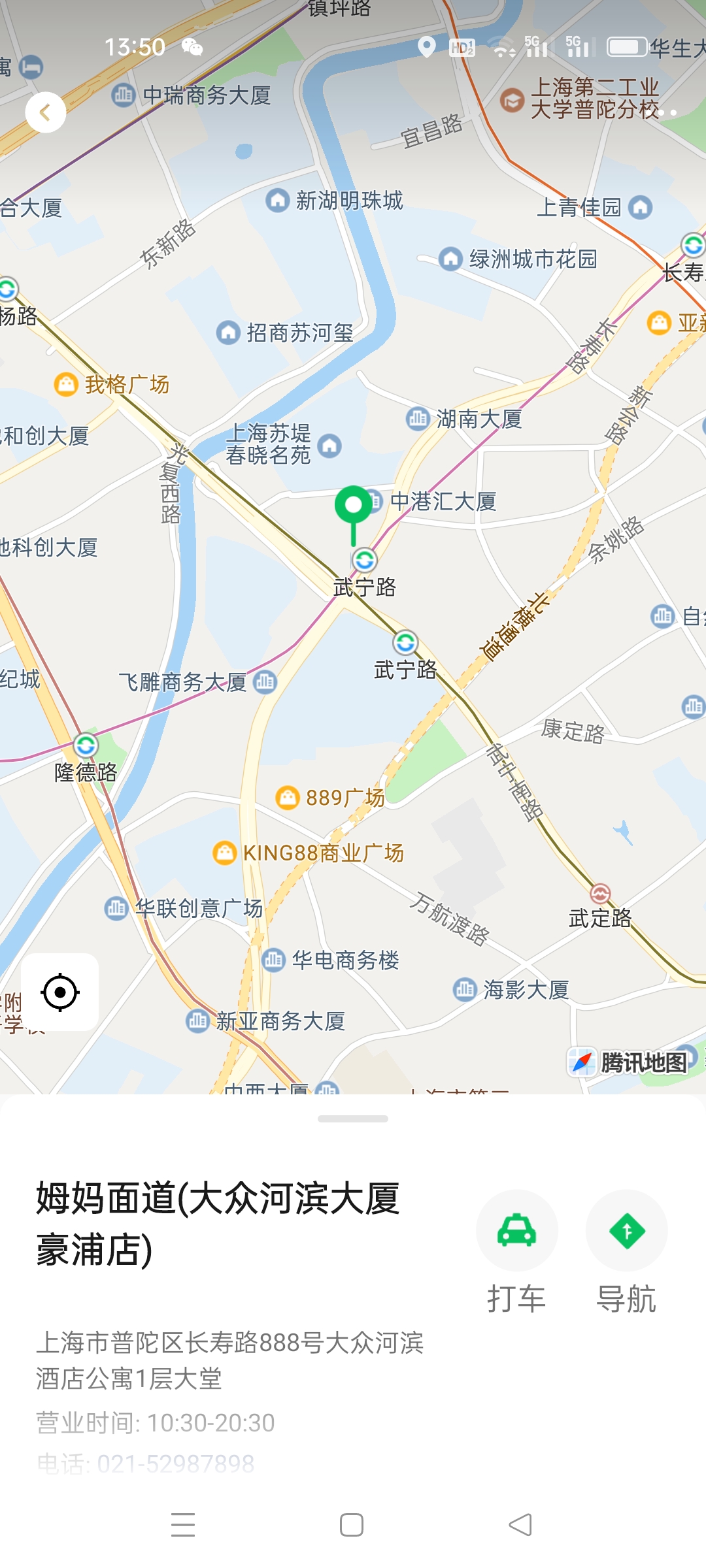Tap 打车 to hail a taxi

tap(516, 1232)
